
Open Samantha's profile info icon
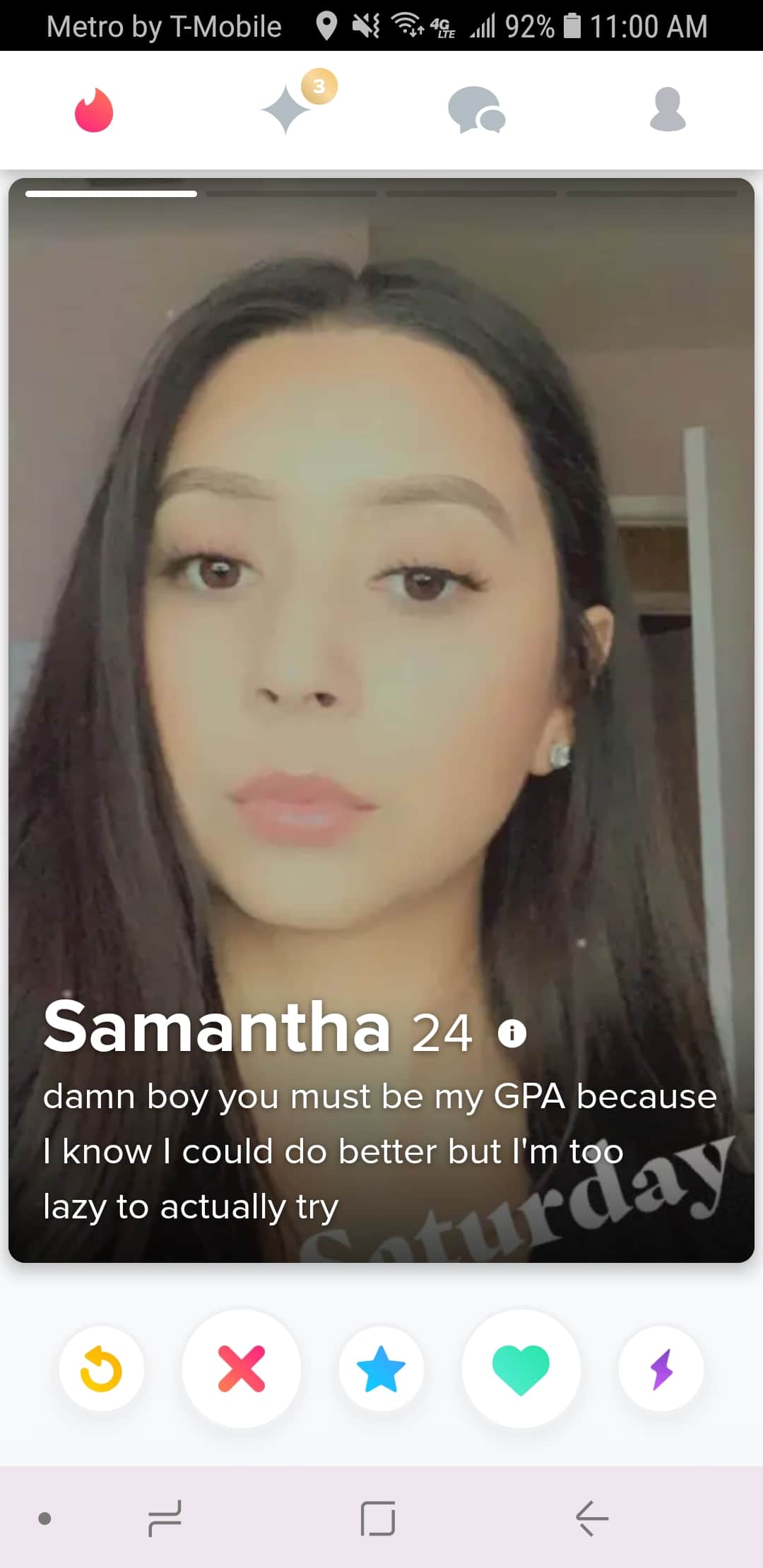(x=511, y=1034)
